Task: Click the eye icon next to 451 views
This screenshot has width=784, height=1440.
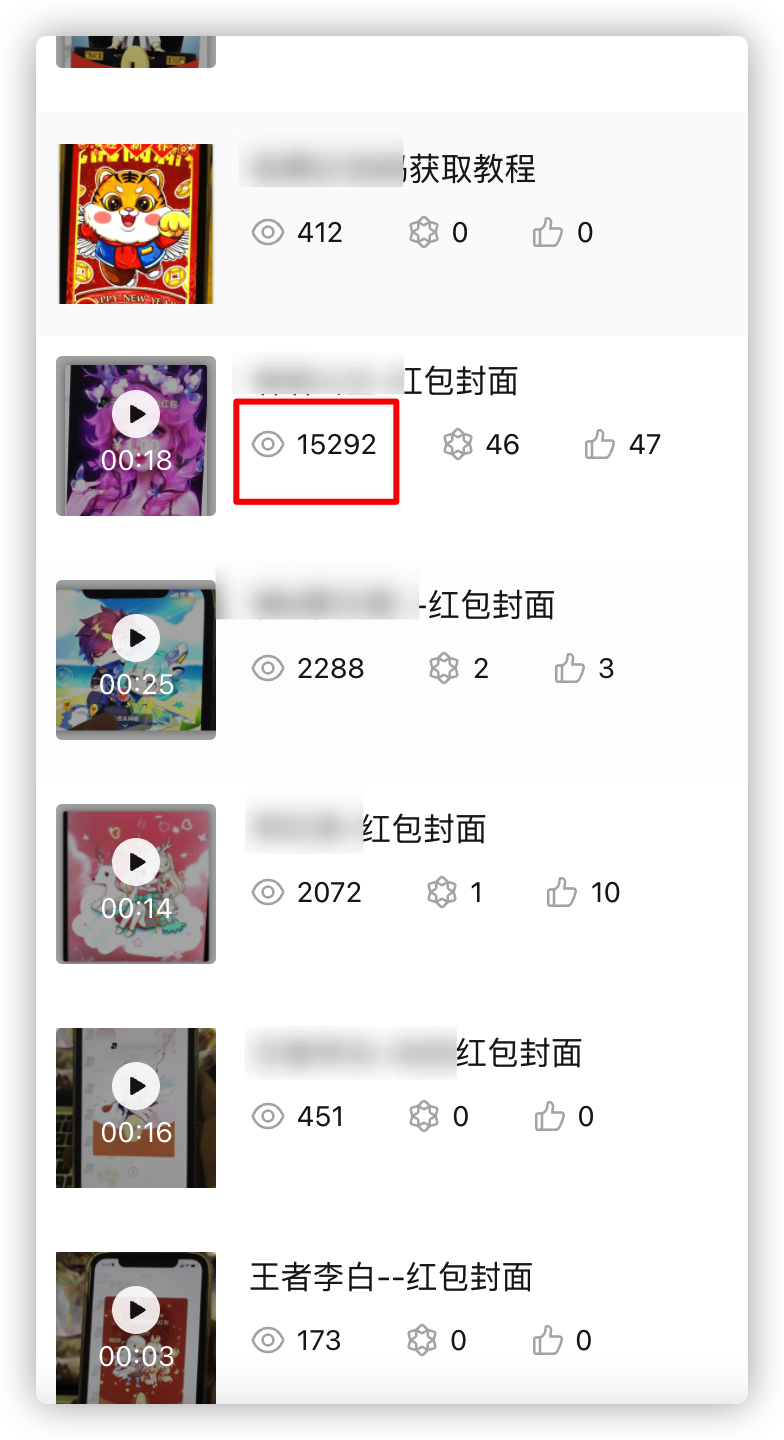Action: (267, 1116)
